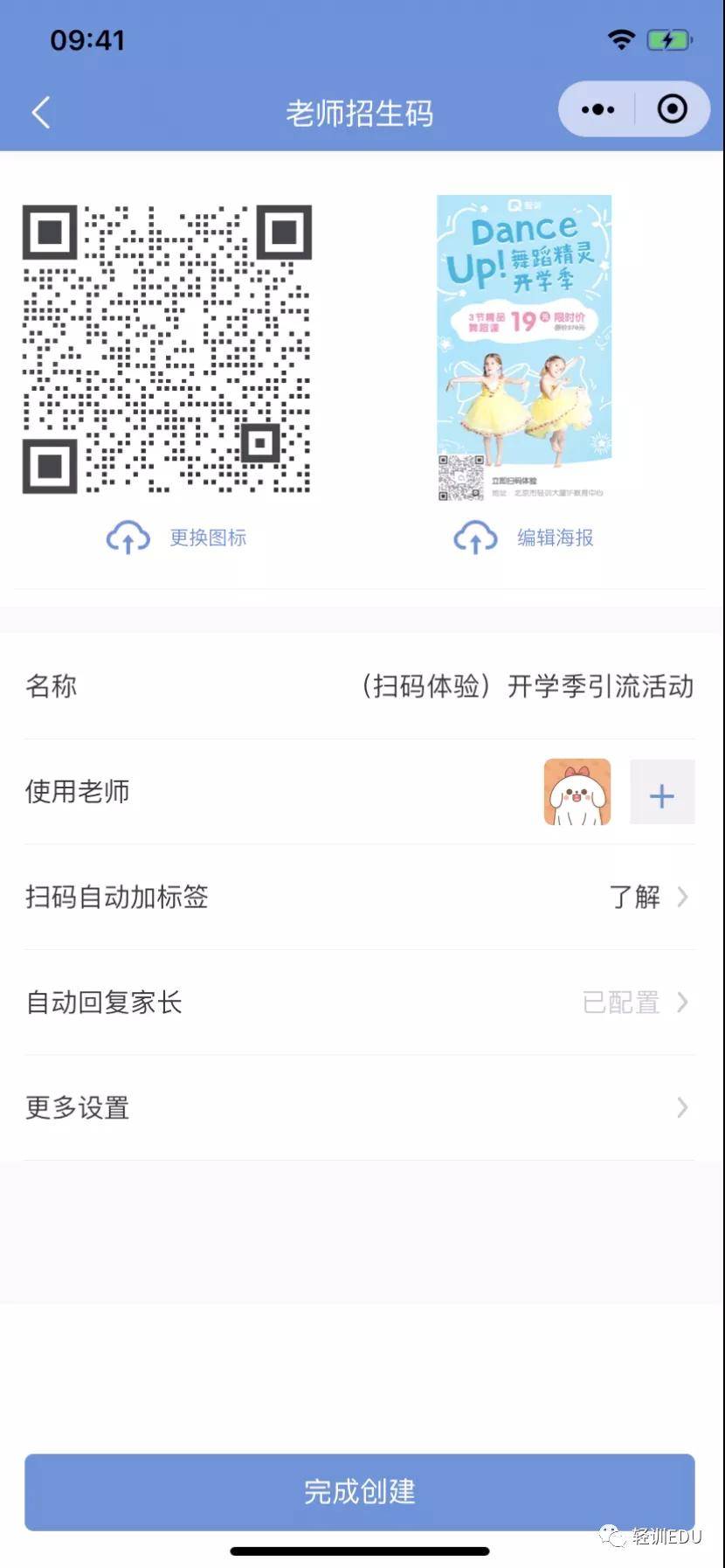This screenshot has height=1568, width=725.
Task: Edit the 名称 field
Action: (x=528, y=686)
